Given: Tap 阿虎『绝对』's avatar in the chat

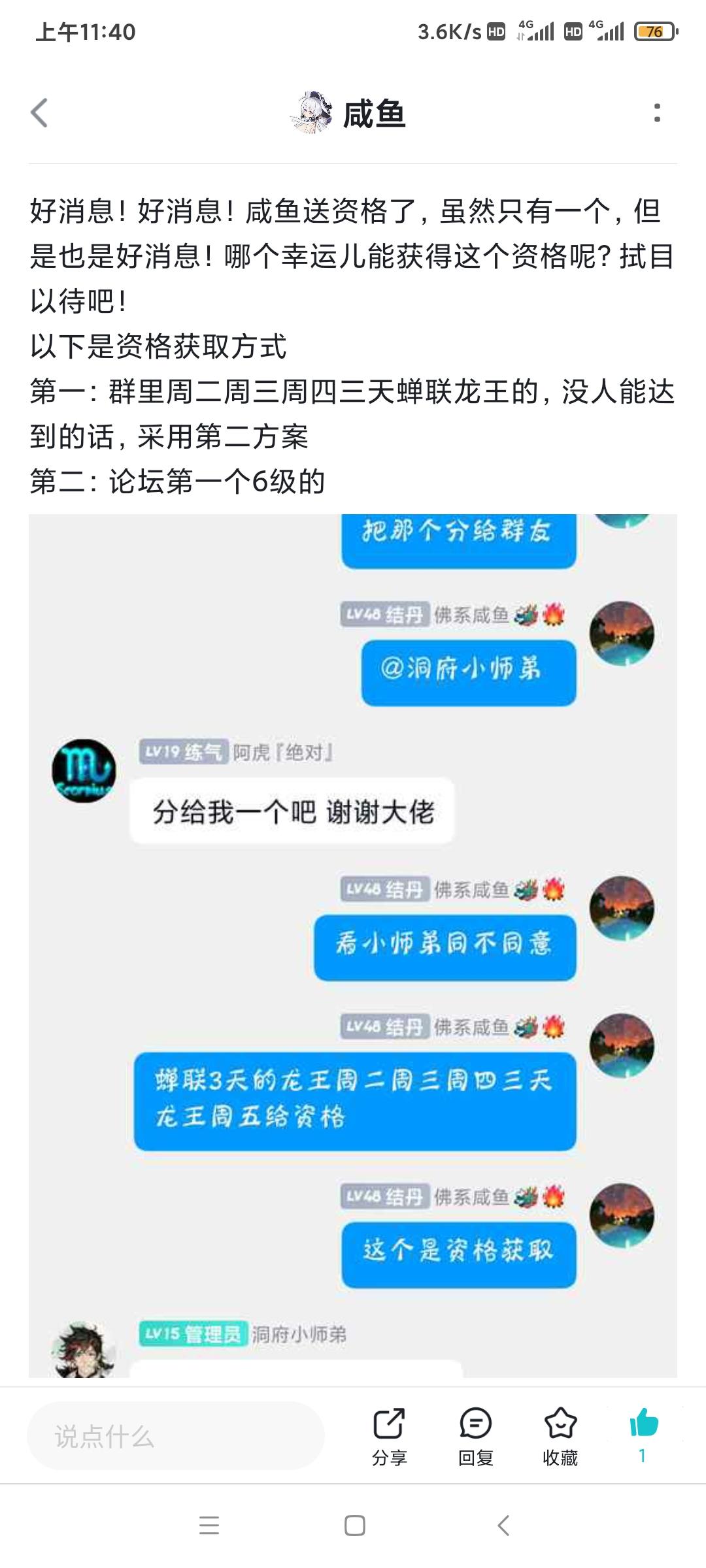Looking at the screenshot, I should point(84,771).
